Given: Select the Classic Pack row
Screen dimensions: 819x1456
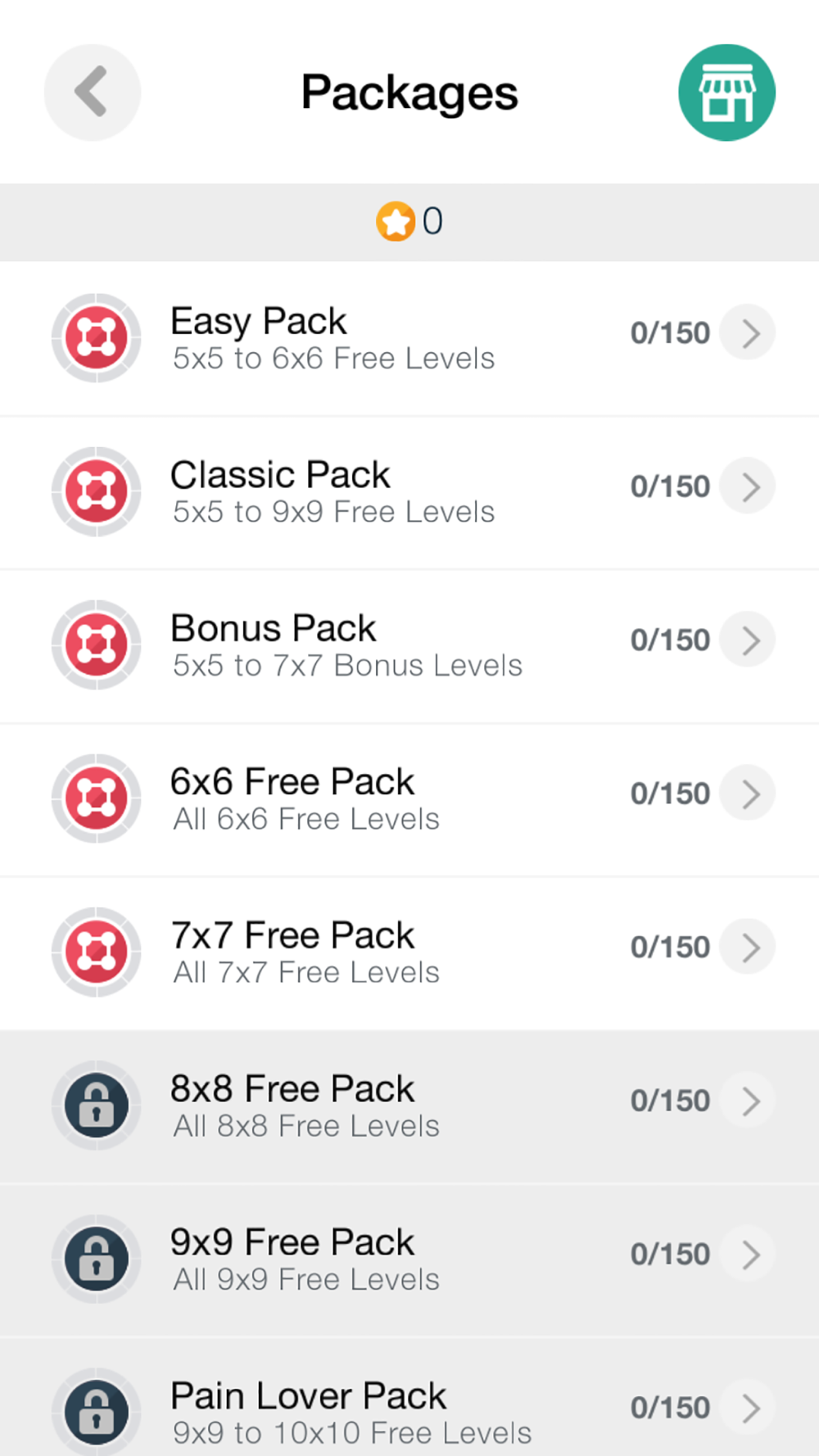Looking at the screenshot, I should click(x=409, y=492).
